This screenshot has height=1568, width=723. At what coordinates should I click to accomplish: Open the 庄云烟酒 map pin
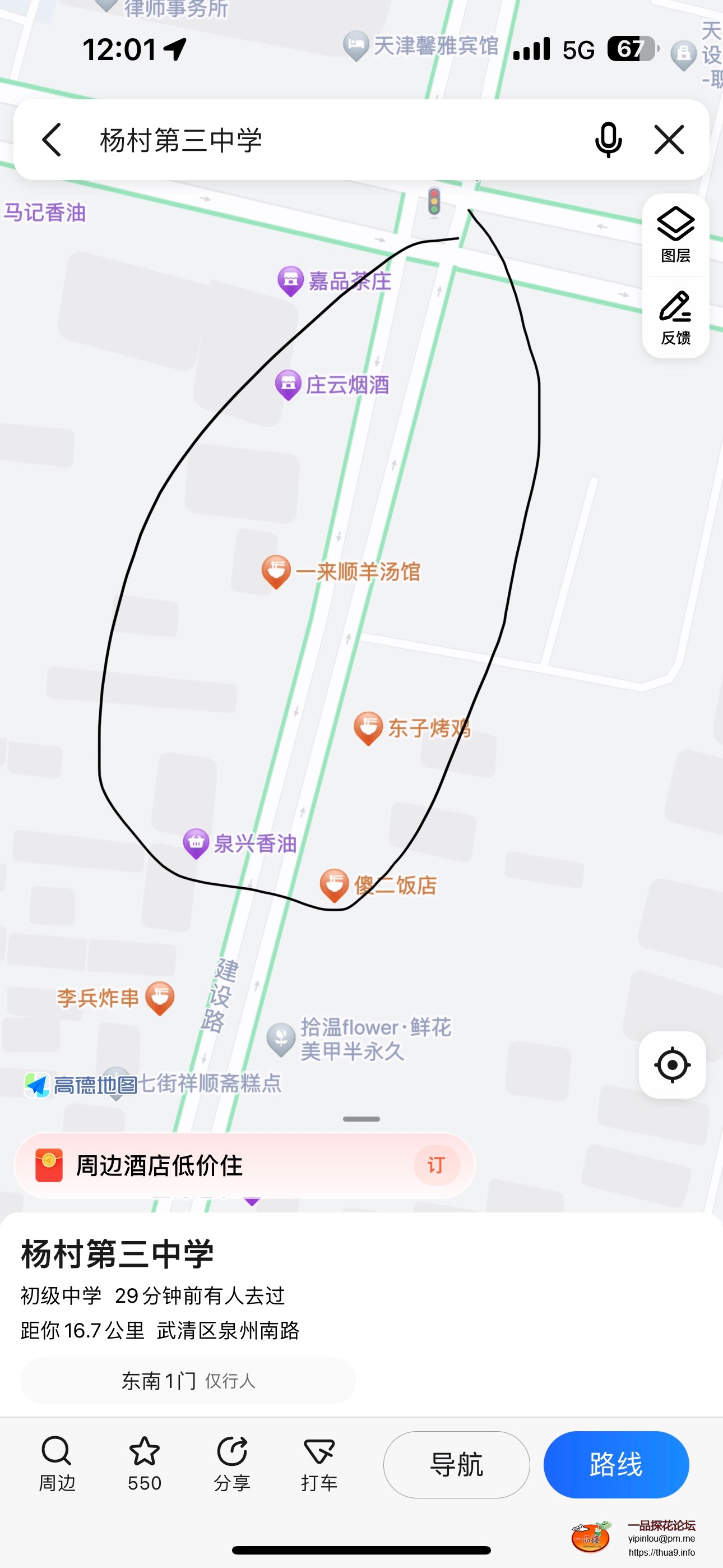click(x=289, y=384)
